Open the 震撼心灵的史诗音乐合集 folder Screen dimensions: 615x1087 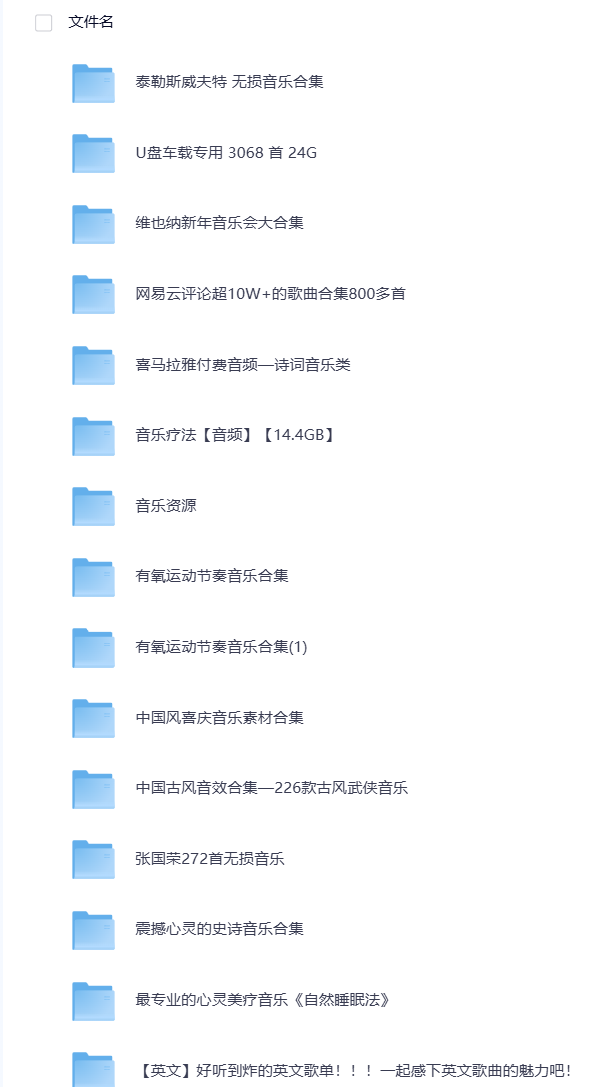click(219, 929)
